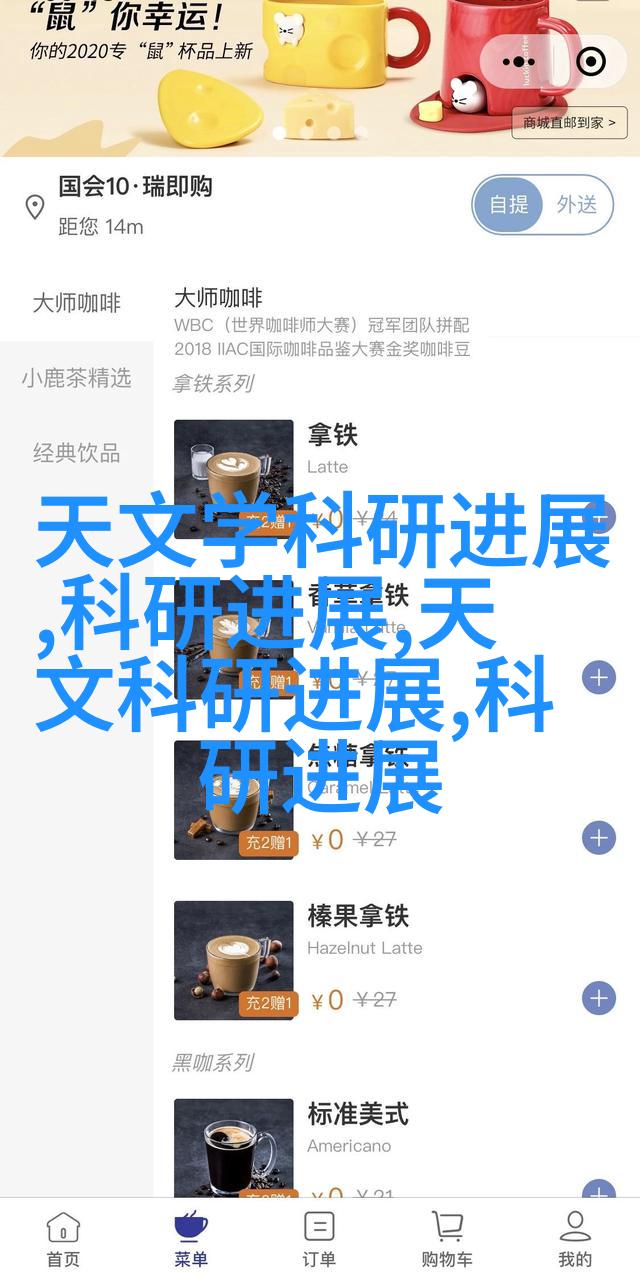This screenshot has height=1287, width=640.
Task: Go to the 首页 home tab
Action: coord(63,1238)
